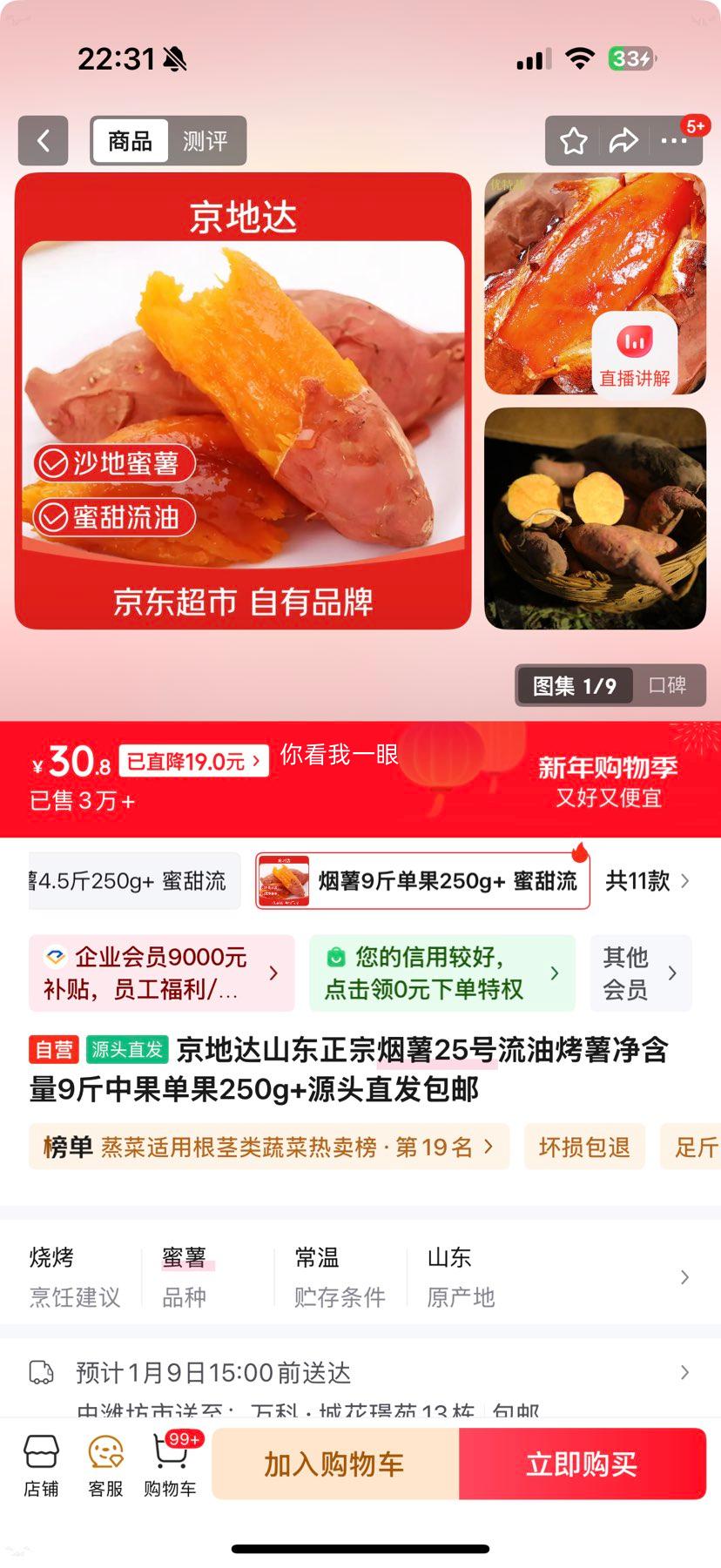Viewport: 721px width, 1568px height.
Task: Switch to the 测评 tab
Action: click(206, 140)
